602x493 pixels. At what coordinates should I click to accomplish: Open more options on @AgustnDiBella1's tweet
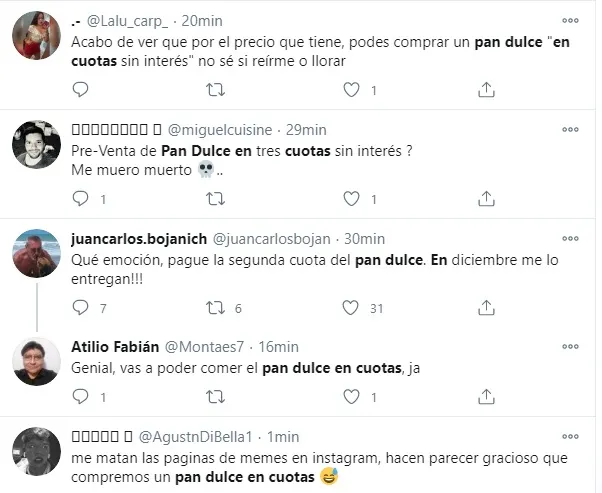(x=570, y=437)
